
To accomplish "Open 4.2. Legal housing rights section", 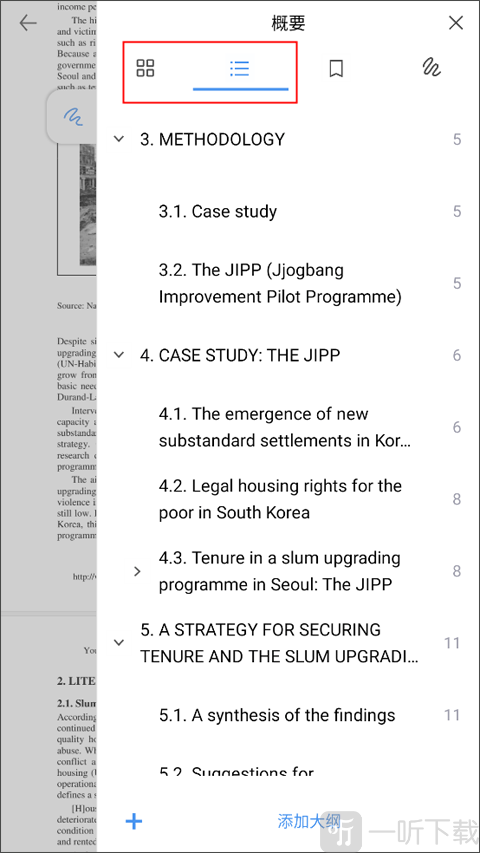I will pyautogui.click(x=280, y=499).
